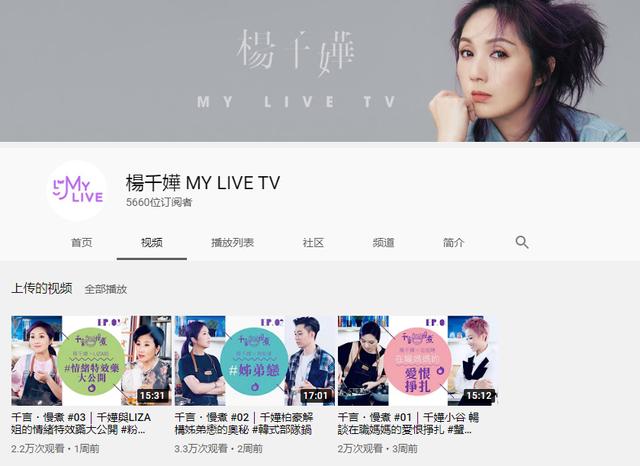Open video 千言・慢煮 #03 thumbnail
Viewport: 640px width, 466px height.
click(x=91, y=360)
